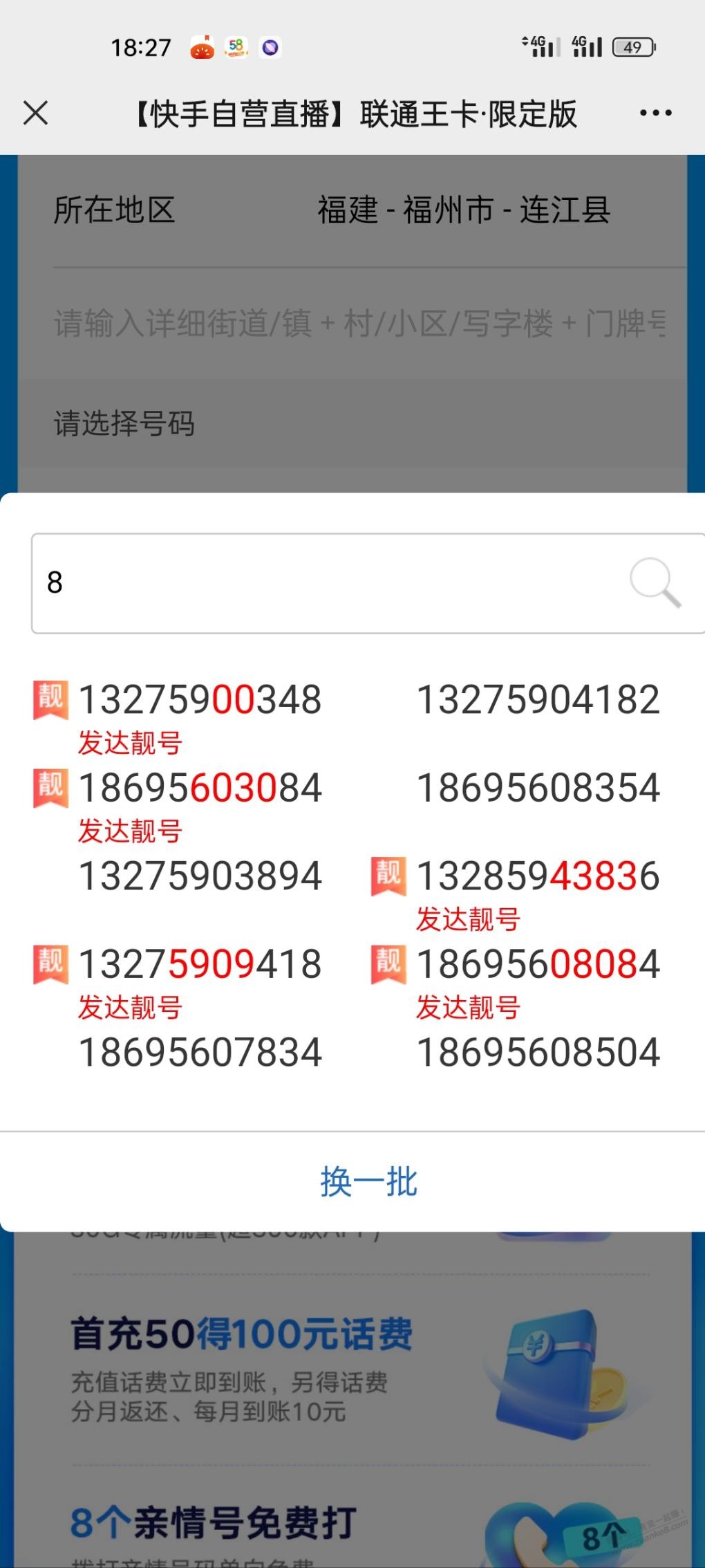The image size is (705, 1568).
Task: Choose number 18695607834
Action: 200,1052
